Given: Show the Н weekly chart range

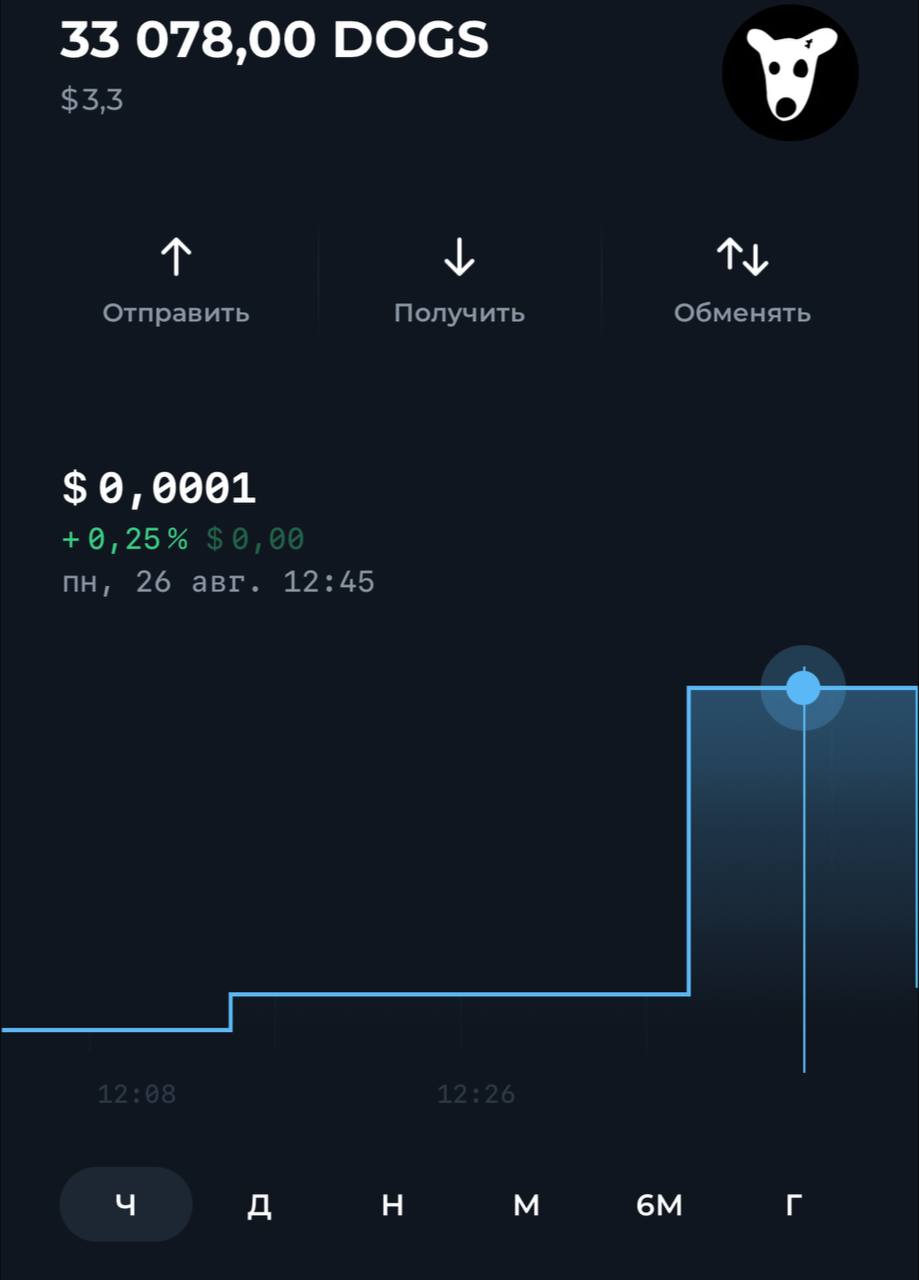Looking at the screenshot, I should pyautogui.click(x=393, y=1205).
